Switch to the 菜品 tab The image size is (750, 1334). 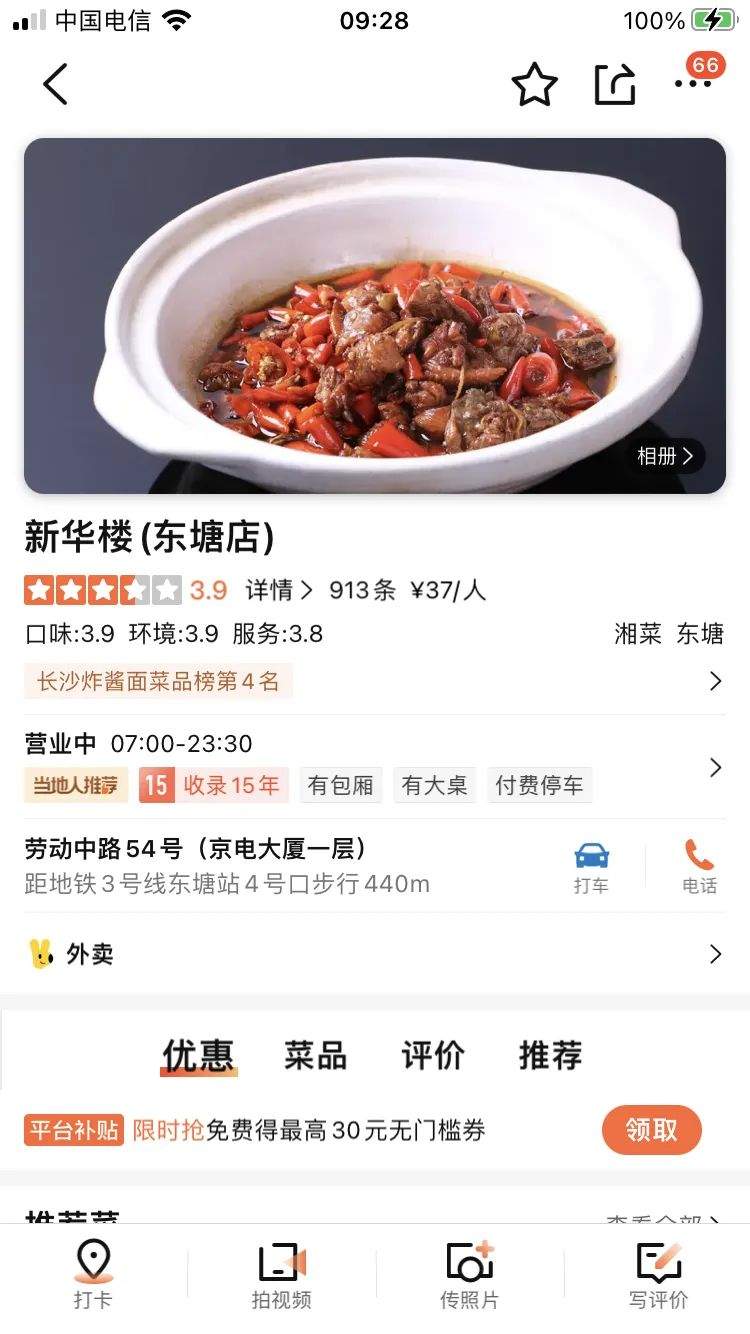(315, 1055)
